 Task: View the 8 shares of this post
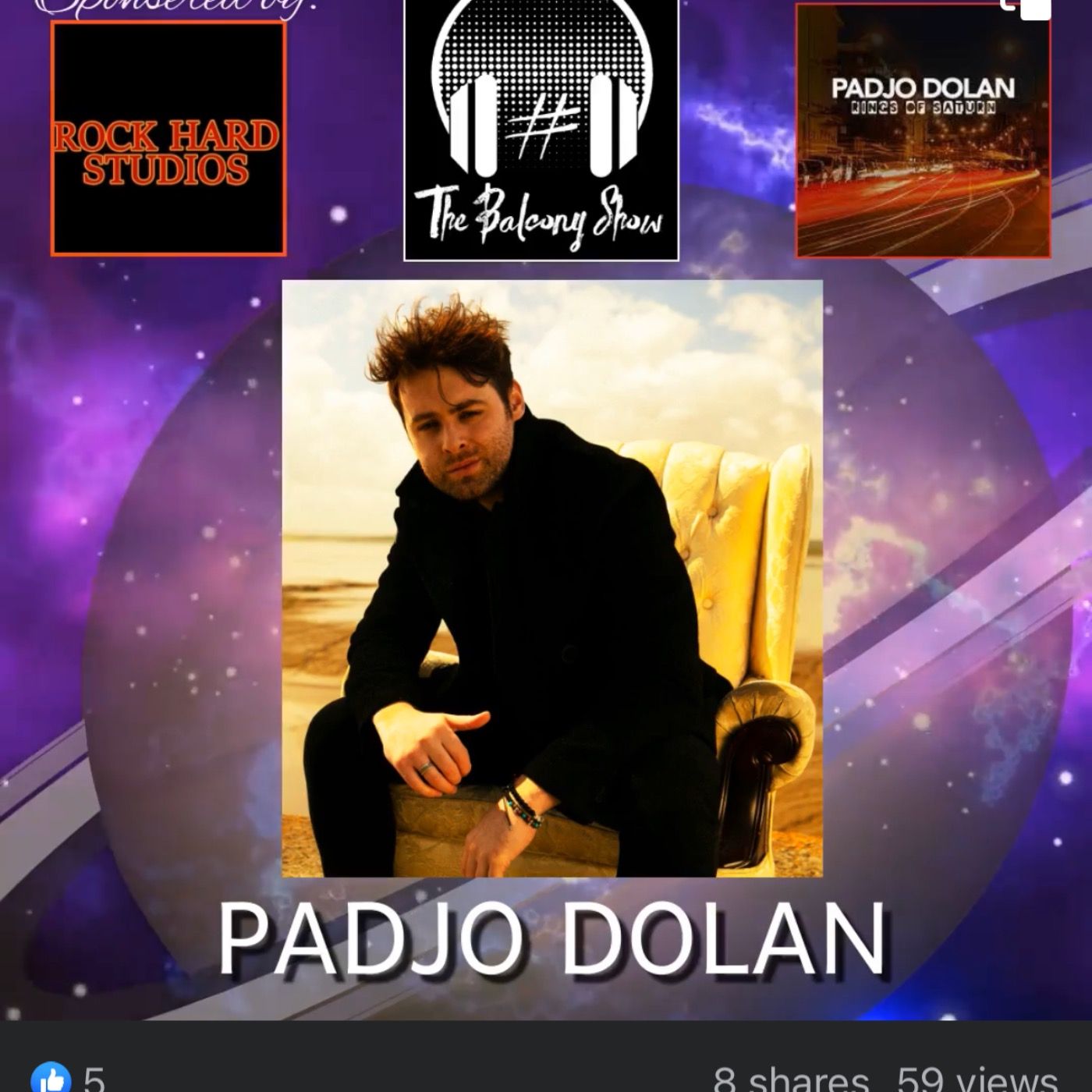coord(790,1080)
